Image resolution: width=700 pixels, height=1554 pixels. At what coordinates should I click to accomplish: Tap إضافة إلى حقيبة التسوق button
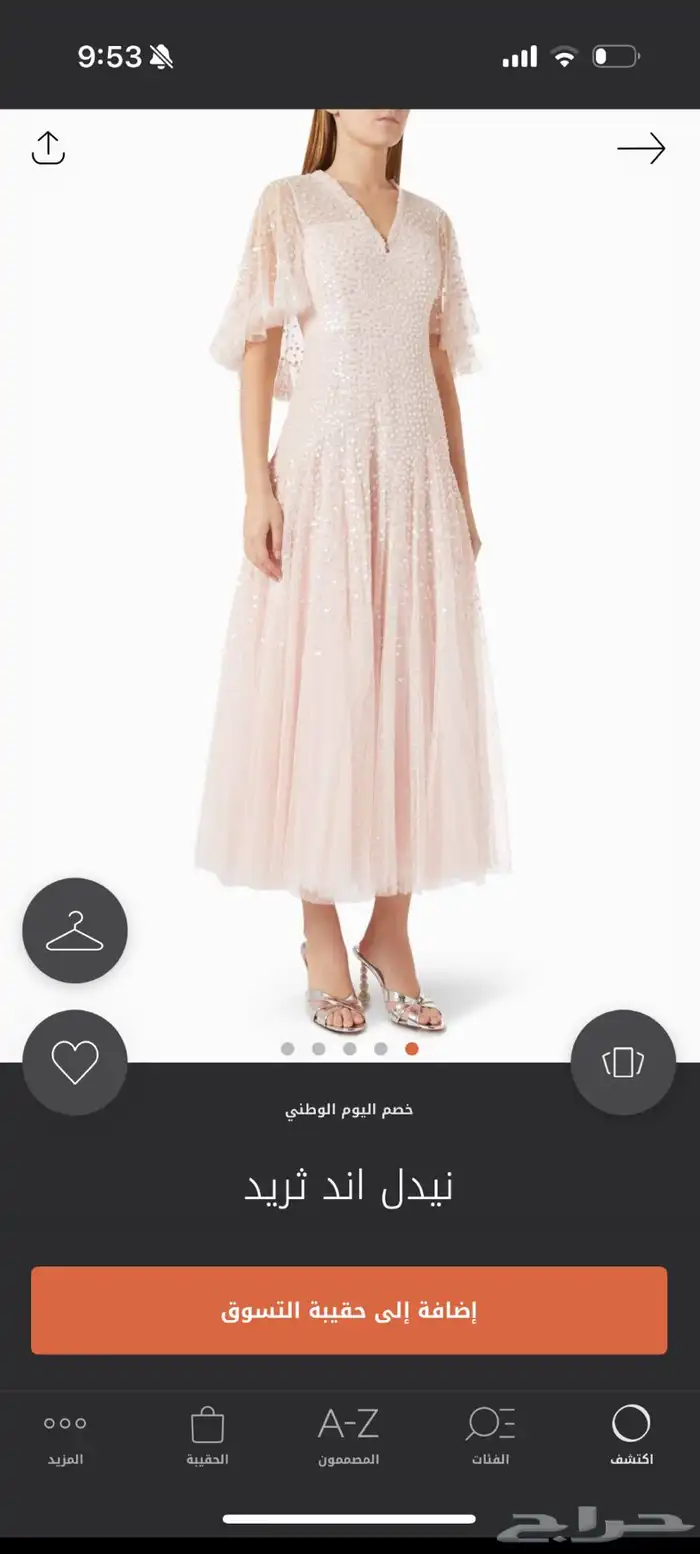pos(349,1310)
